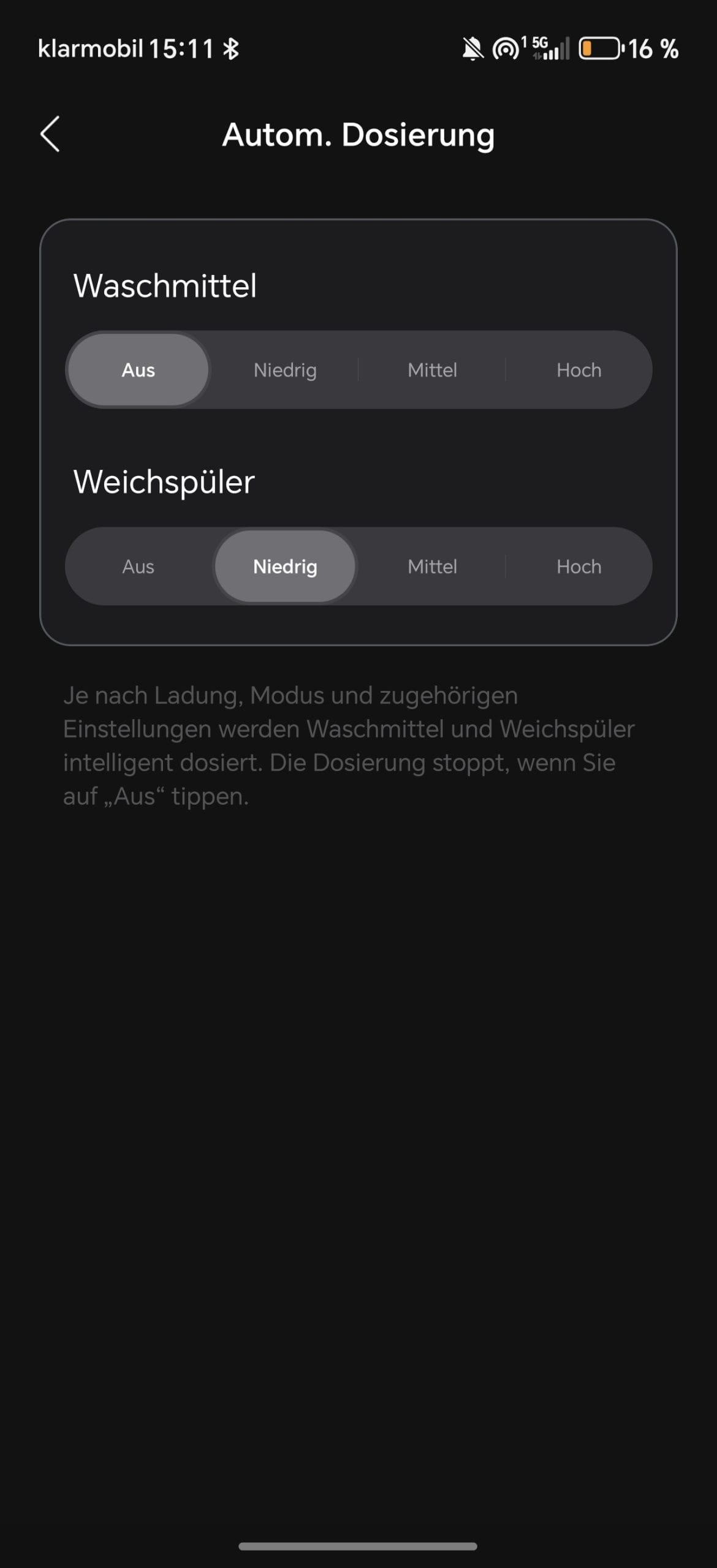Turn Weichspüler dosing to Aus
The image size is (717, 1568).
138,567
